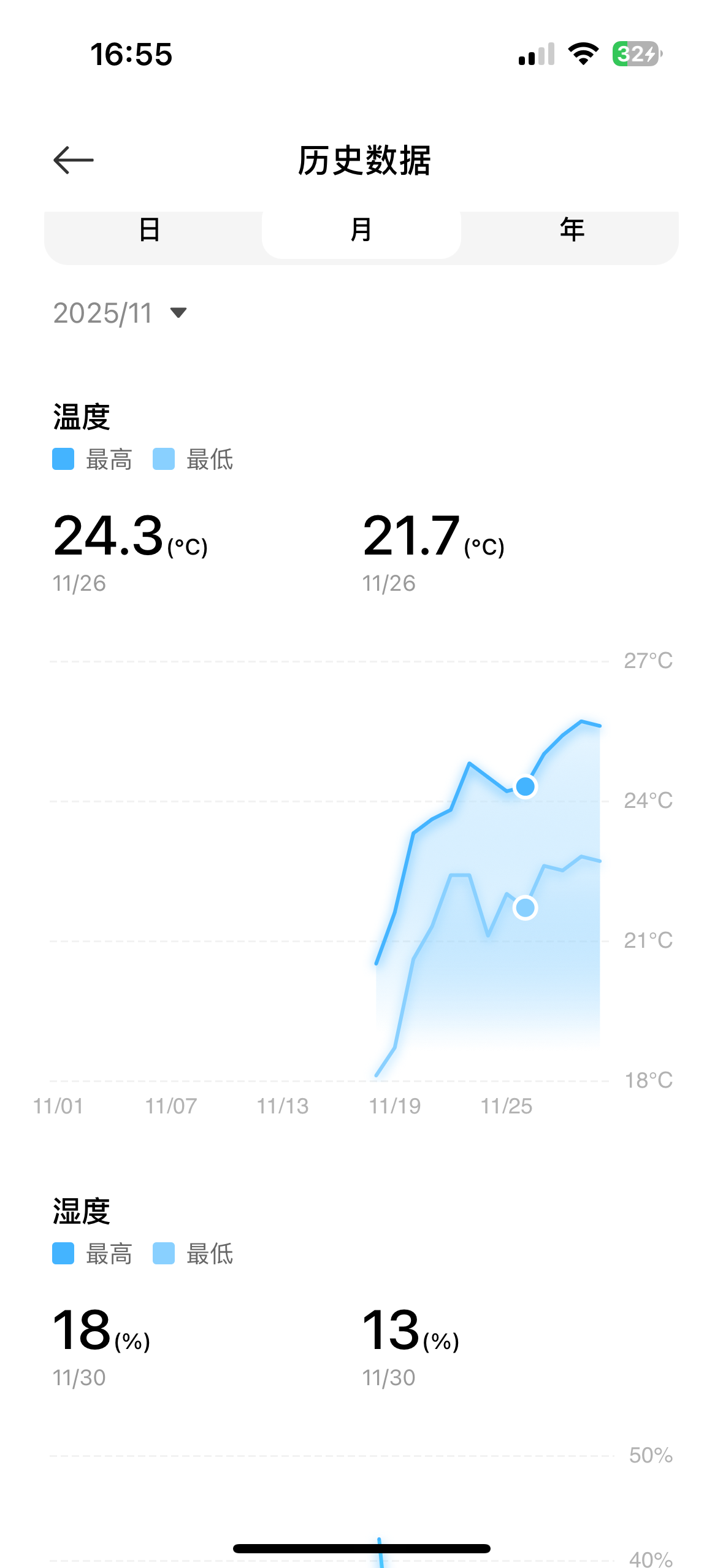
Task: Tap the highest-temperature marker on the chart
Action: [526, 786]
